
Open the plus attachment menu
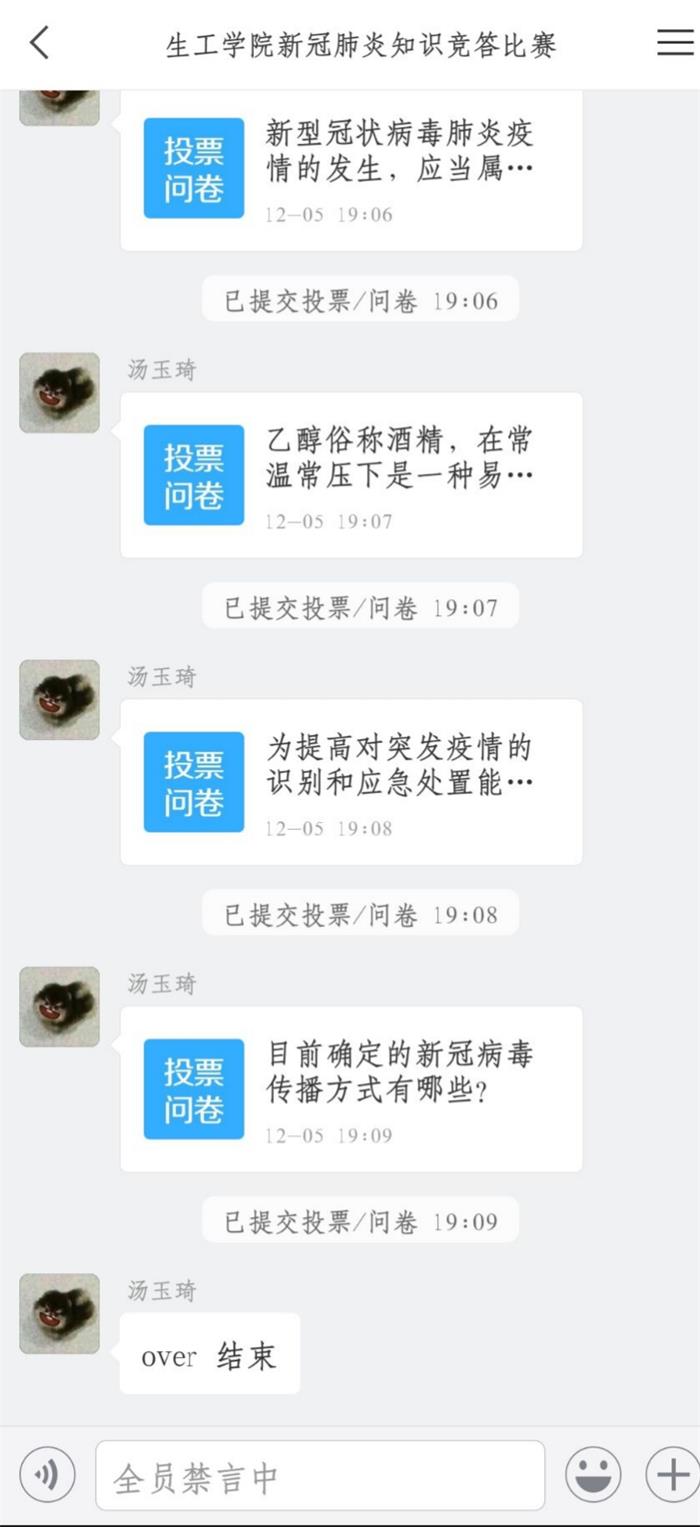(x=671, y=1475)
